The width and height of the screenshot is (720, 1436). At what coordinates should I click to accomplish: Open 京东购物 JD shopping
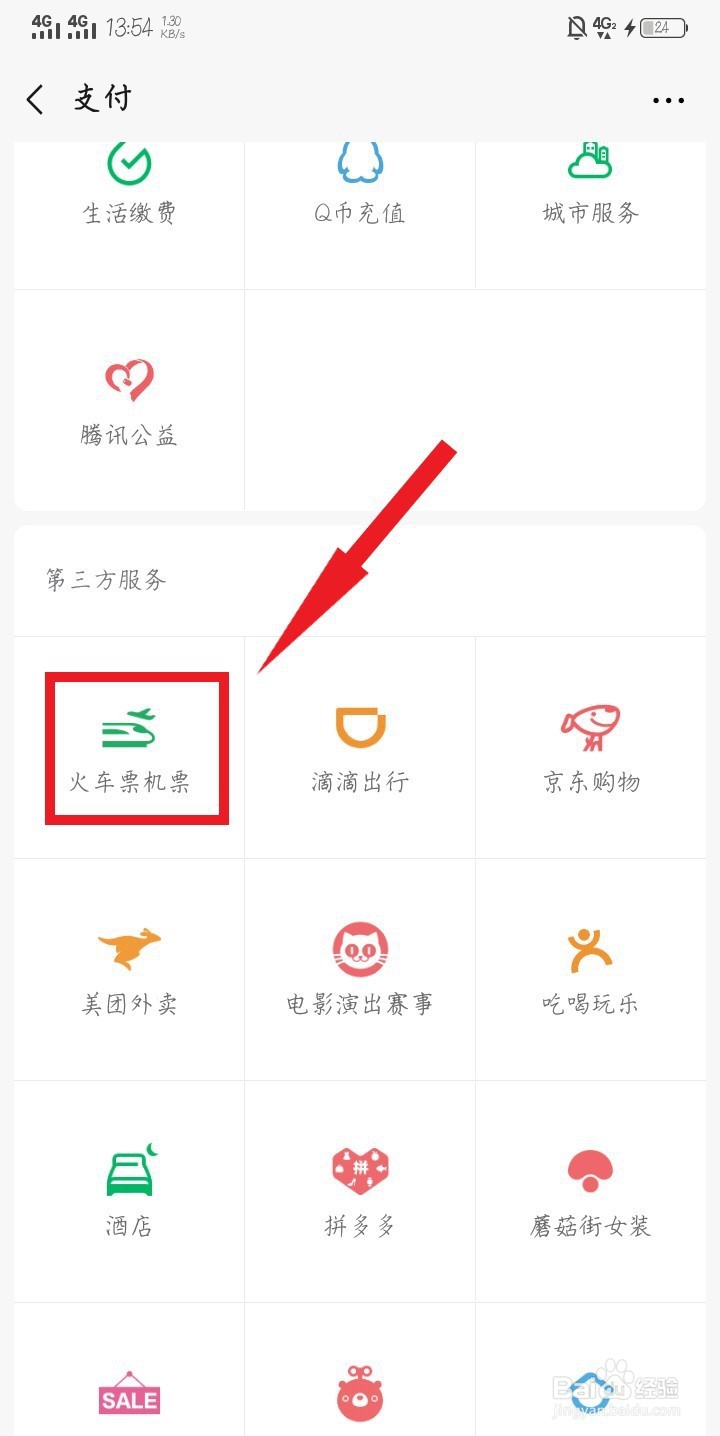[x=592, y=745]
